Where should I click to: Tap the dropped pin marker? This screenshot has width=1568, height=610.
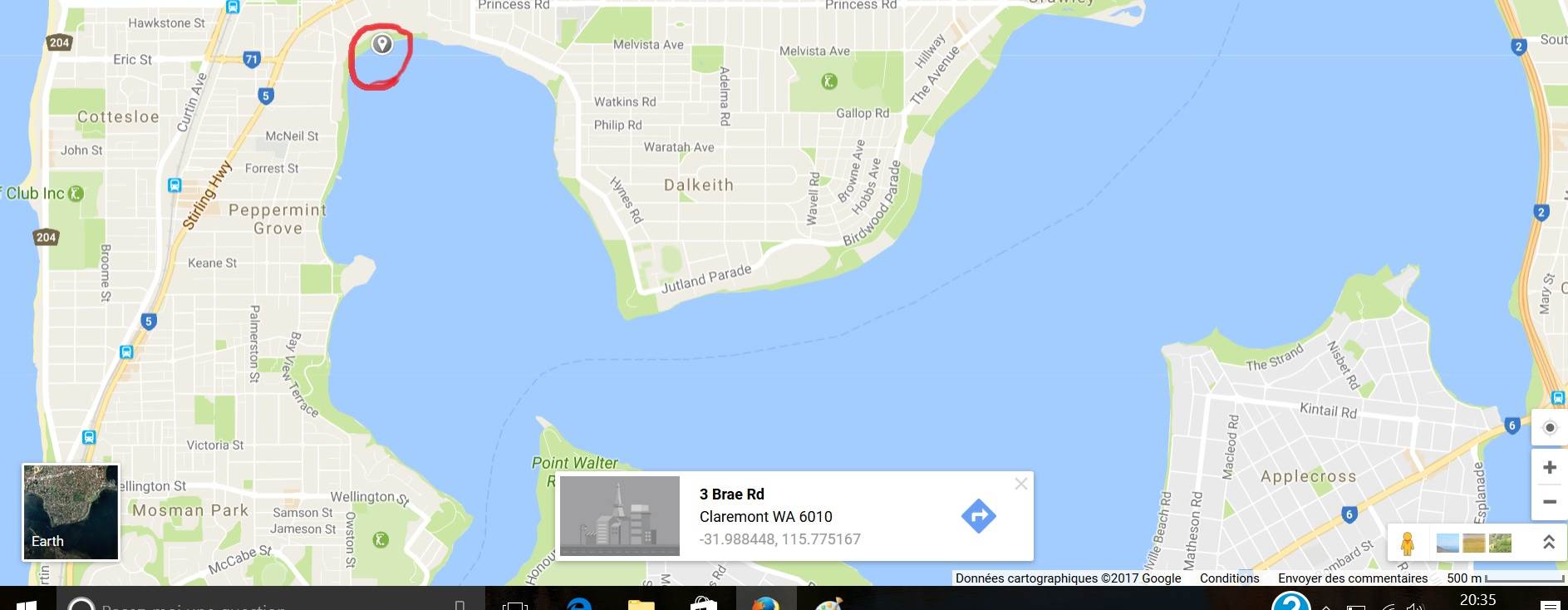(x=381, y=43)
